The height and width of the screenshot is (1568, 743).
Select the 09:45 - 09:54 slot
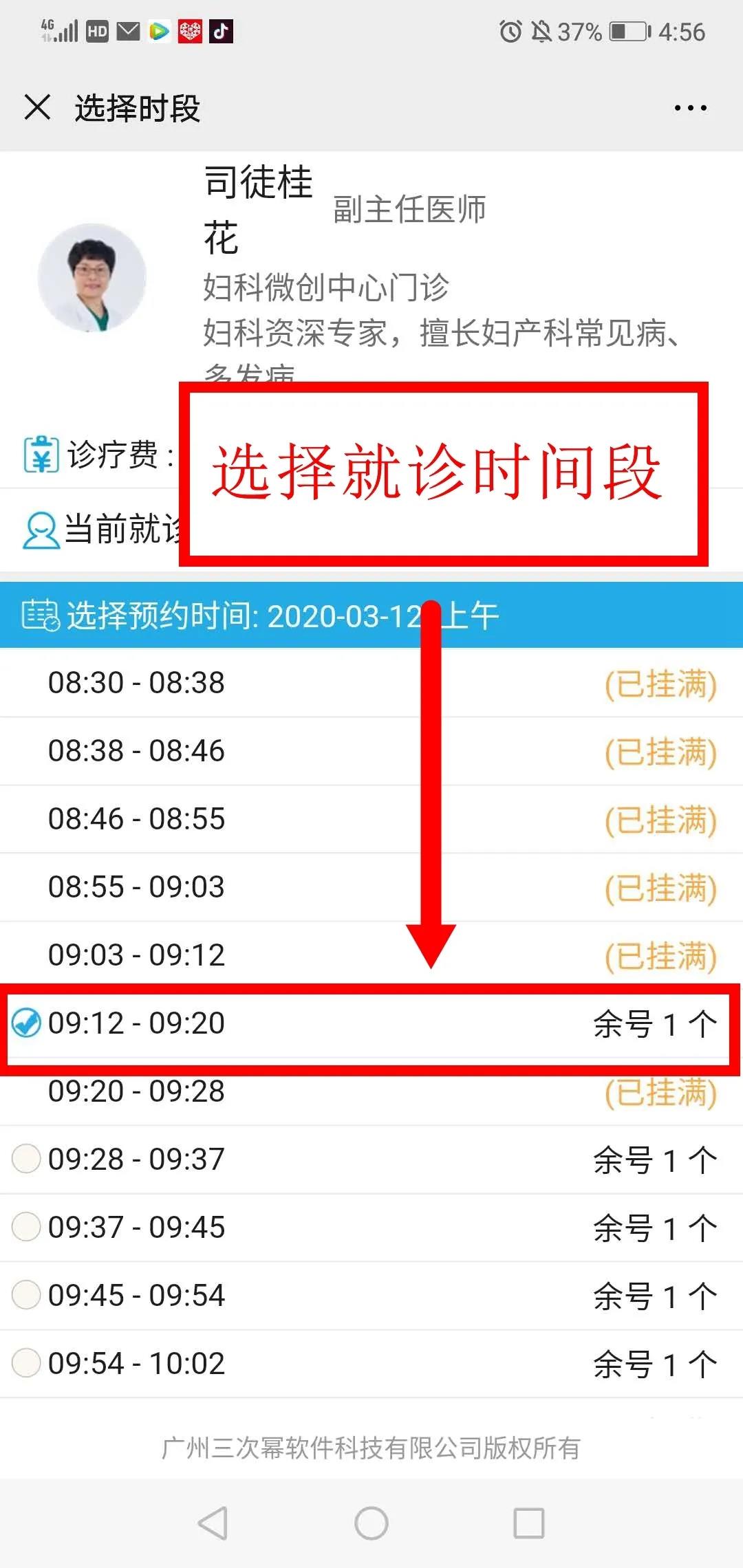(26, 1295)
